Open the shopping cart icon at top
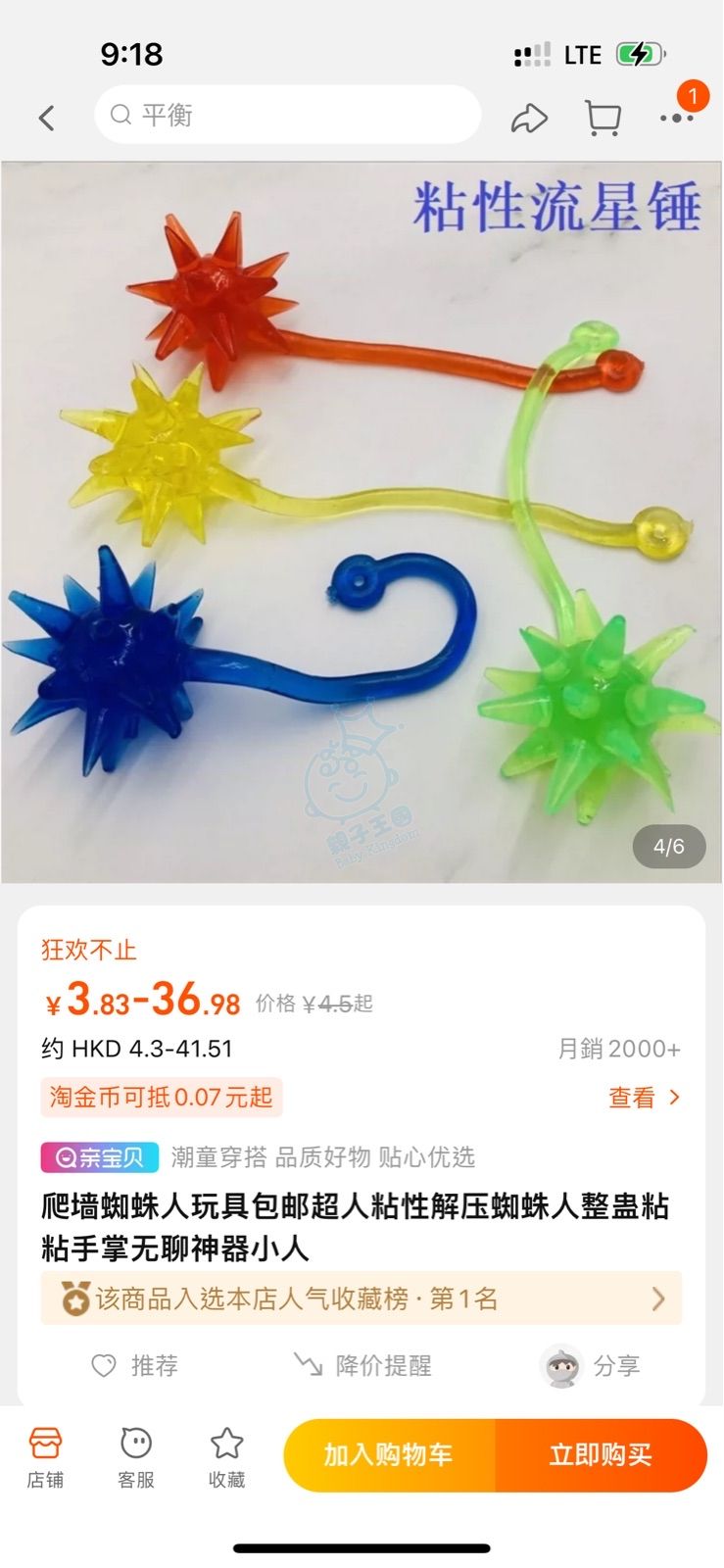Viewport: 724px width, 1568px height. coord(603,119)
